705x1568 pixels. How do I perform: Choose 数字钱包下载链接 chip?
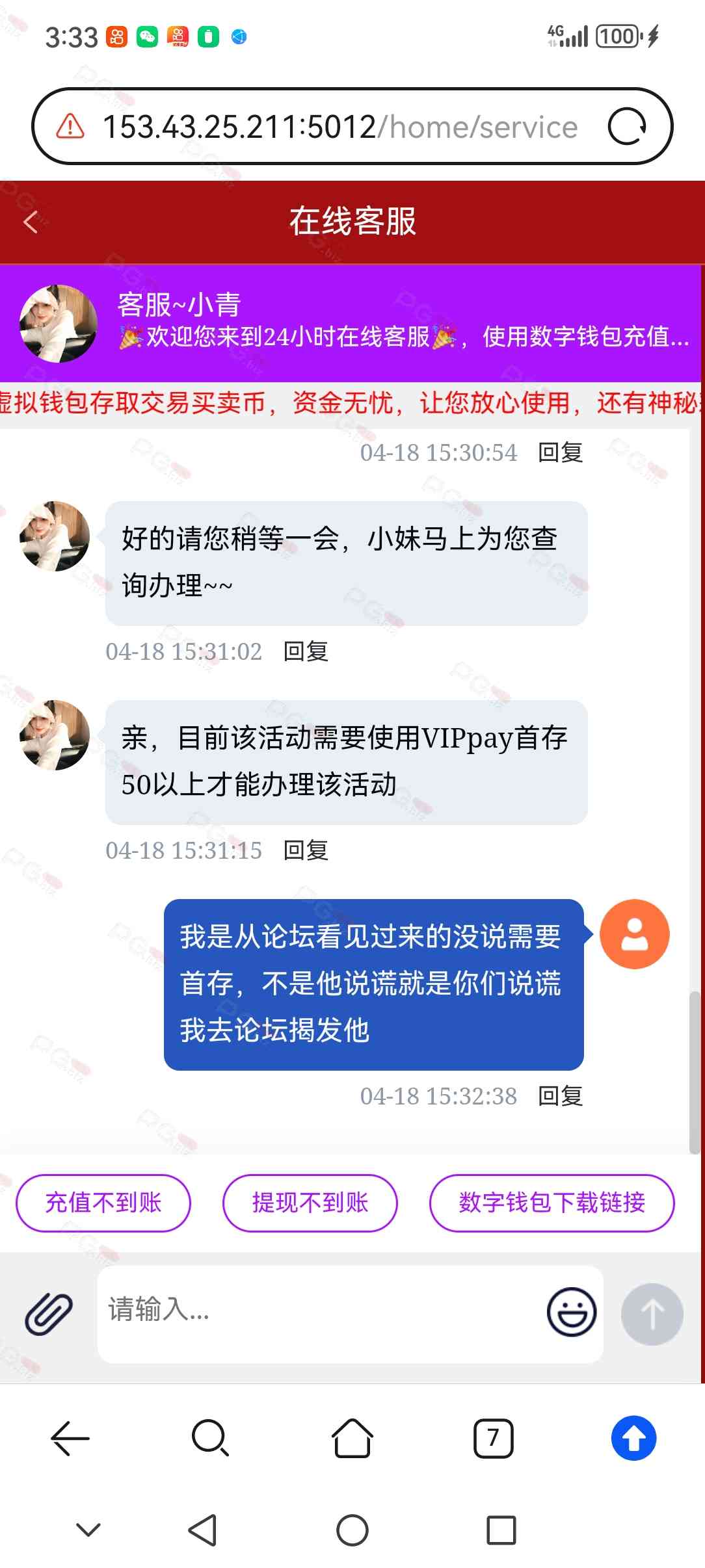(x=552, y=1203)
